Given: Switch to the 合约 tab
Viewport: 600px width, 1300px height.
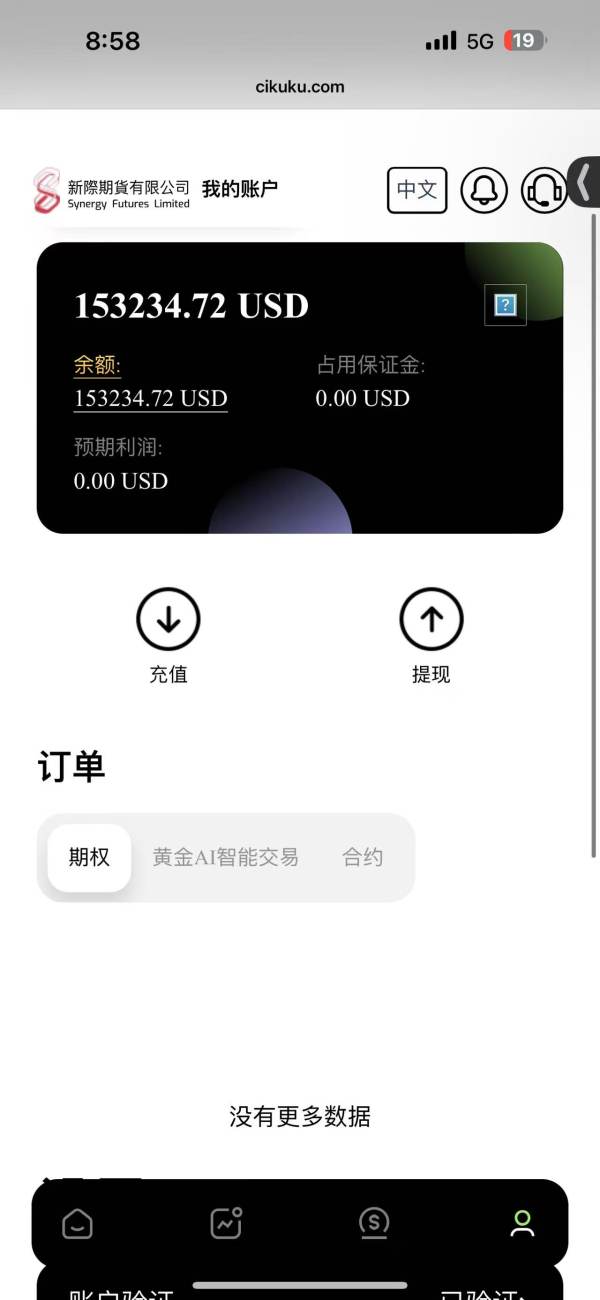Looking at the screenshot, I should click(x=363, y=857).
